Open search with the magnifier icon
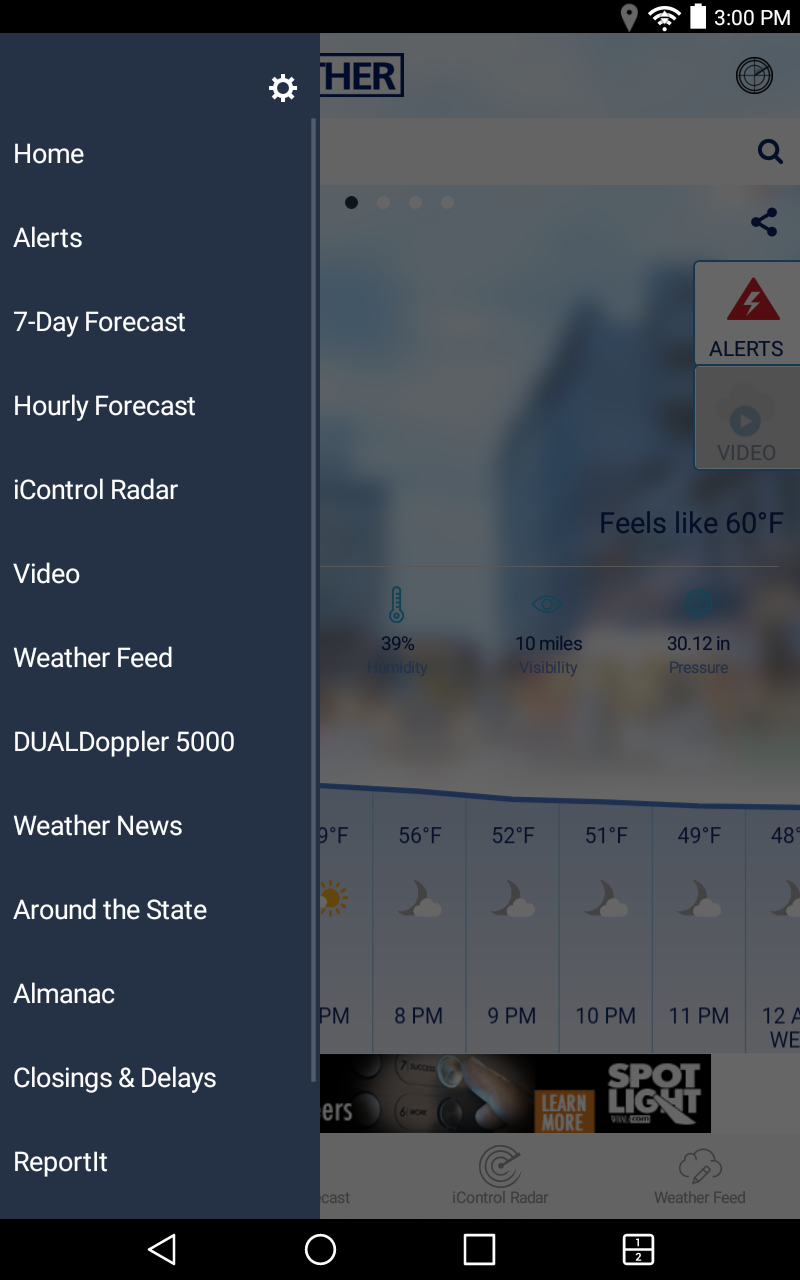800x1280 pixels. pos(769,151)
